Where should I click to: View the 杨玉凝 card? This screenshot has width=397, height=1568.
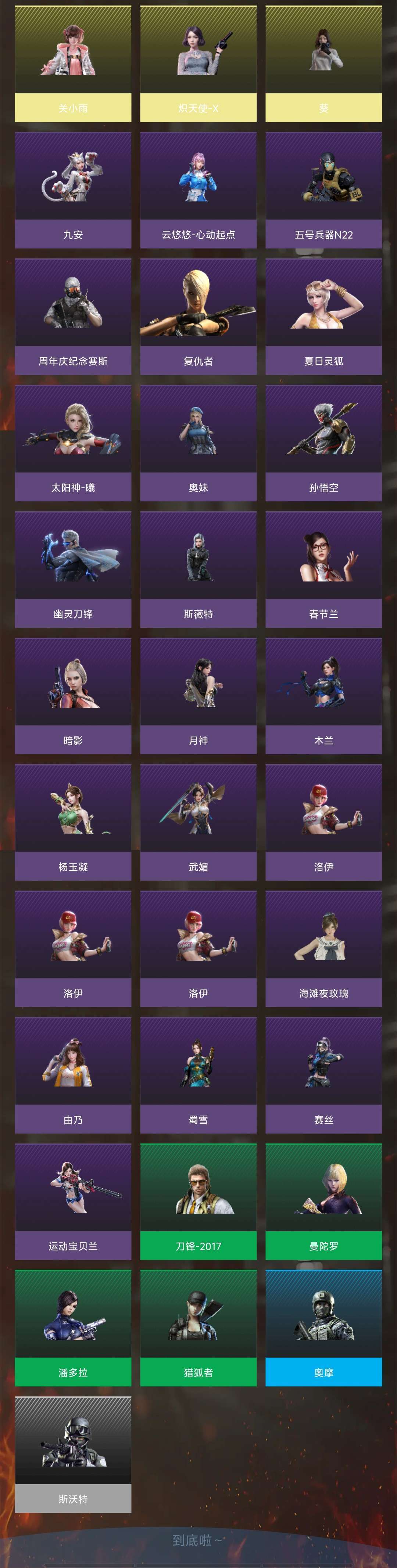[x=73, y=822]
